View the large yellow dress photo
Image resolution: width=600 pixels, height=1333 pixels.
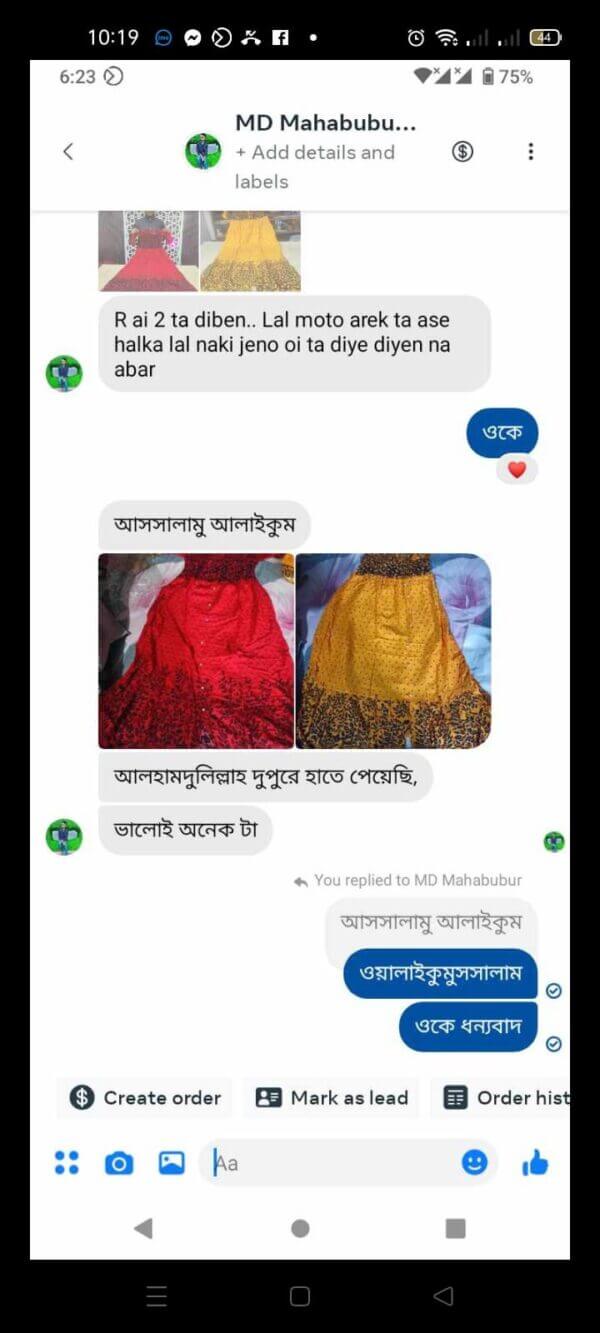[393, 651]
